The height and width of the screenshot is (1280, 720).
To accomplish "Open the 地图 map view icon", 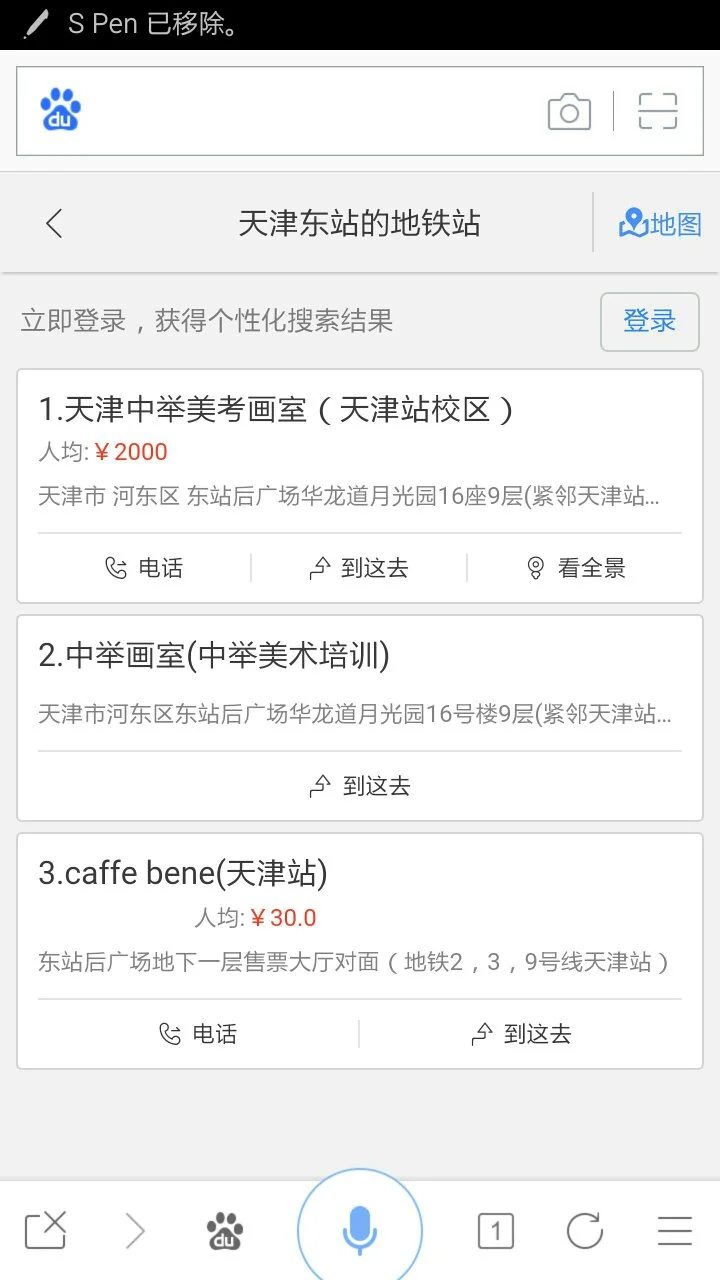I will [660, 223].
